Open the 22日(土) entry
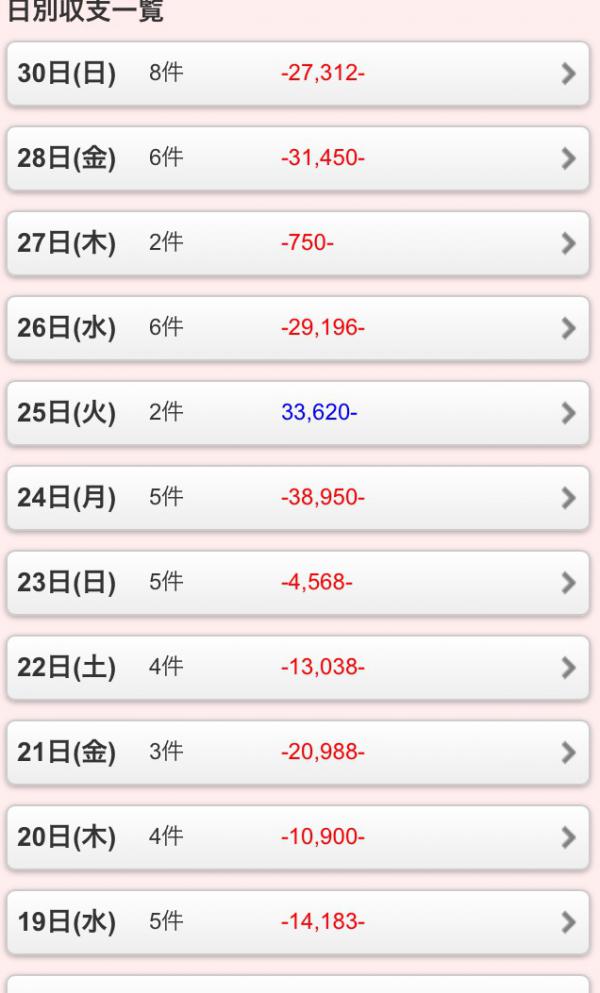The width and height of the screenshot is (600, 993). 298,667
